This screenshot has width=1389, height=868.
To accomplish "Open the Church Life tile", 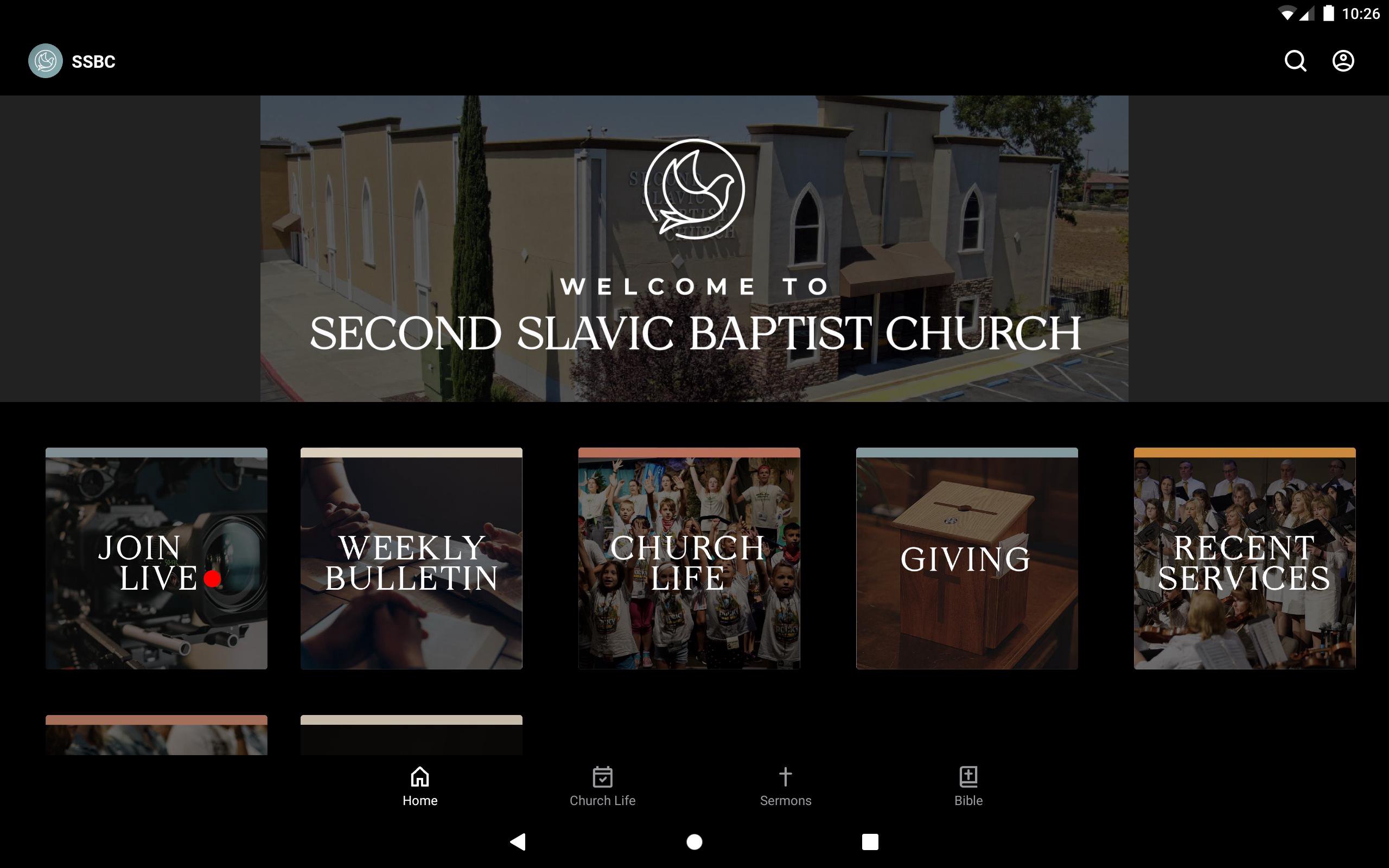I will [689, 558].
